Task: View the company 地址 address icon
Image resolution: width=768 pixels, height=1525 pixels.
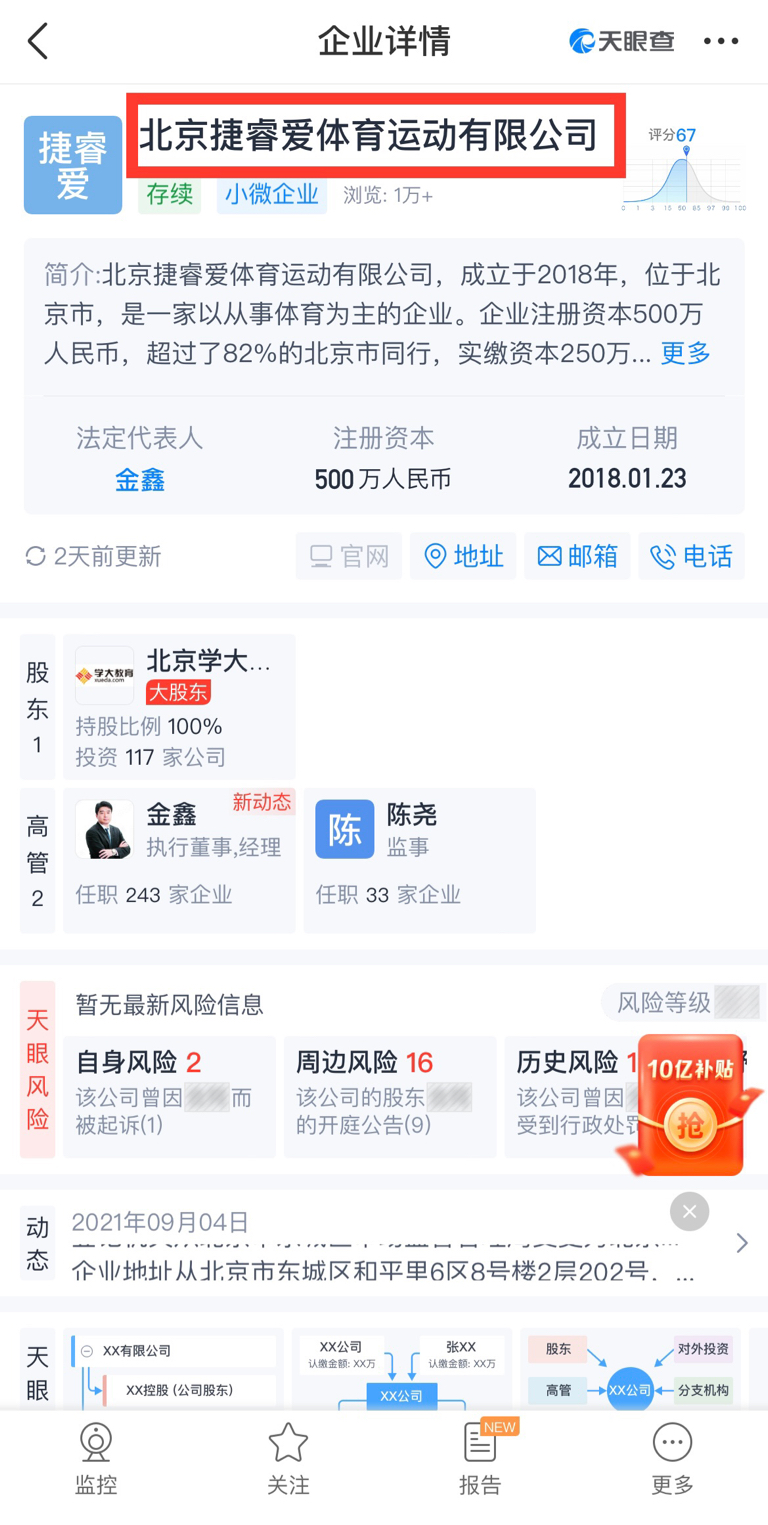Action: pyautogui.click(x=462, y=556)
